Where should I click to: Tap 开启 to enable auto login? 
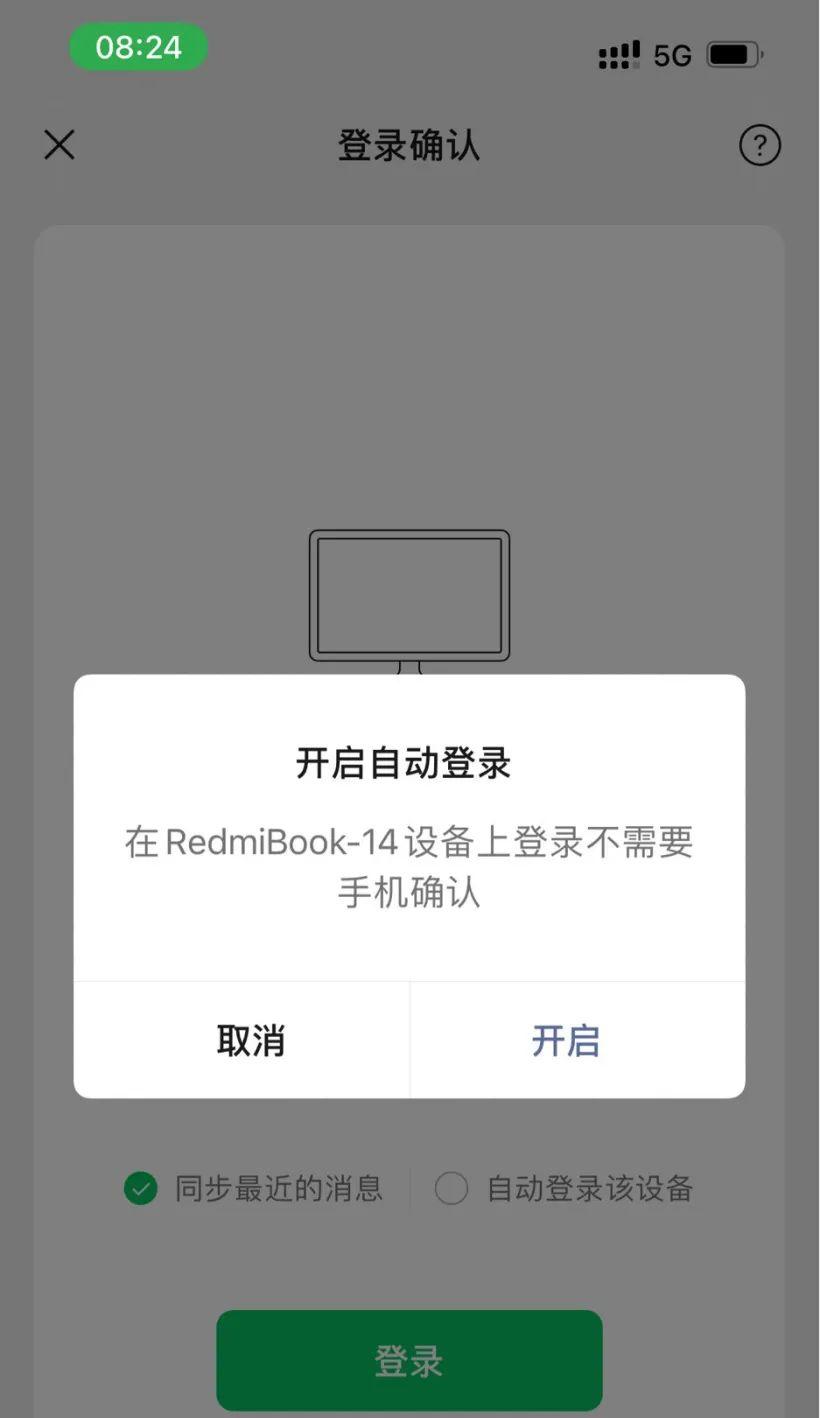566,1041
